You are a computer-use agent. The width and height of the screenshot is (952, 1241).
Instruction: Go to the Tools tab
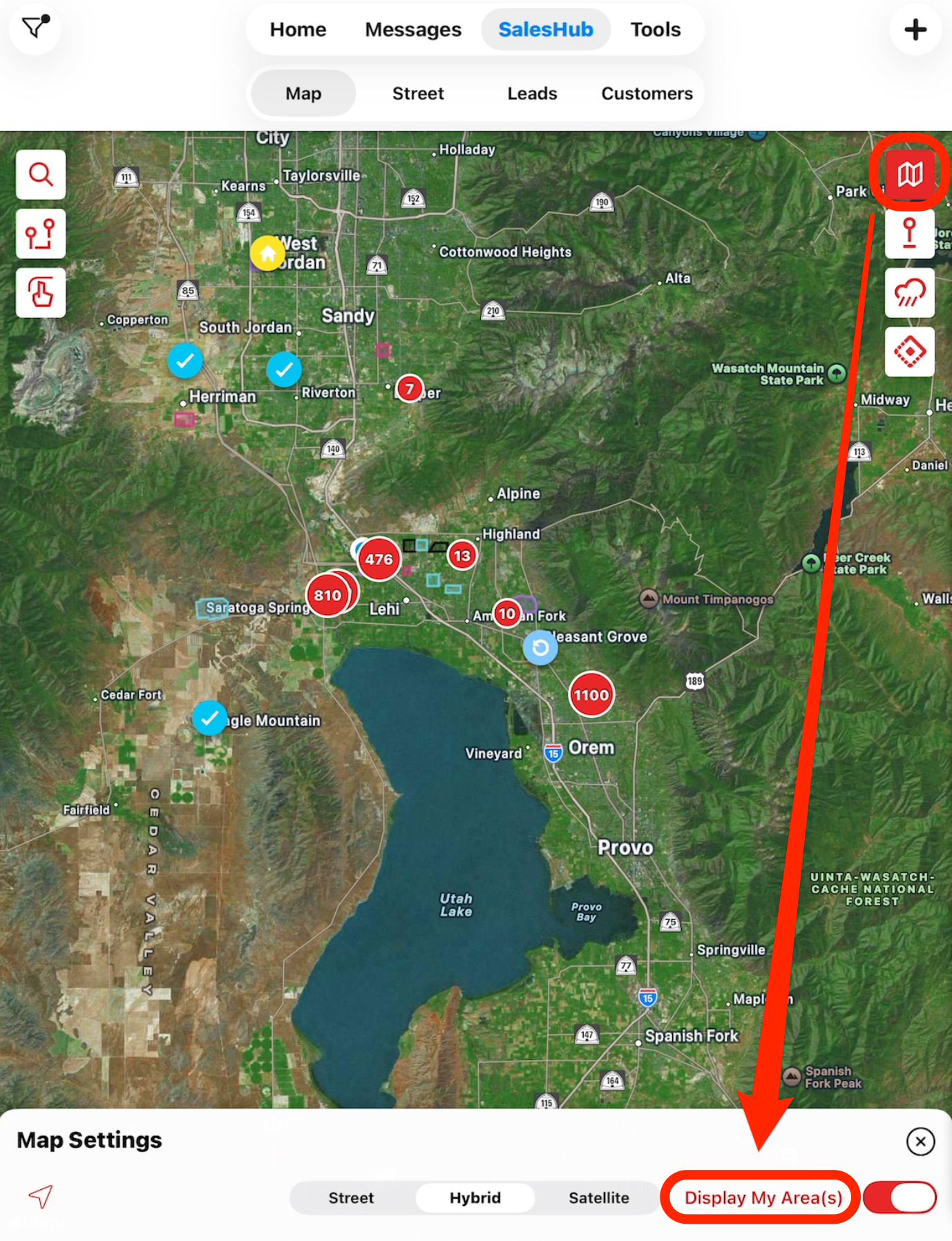click(655, 30)
